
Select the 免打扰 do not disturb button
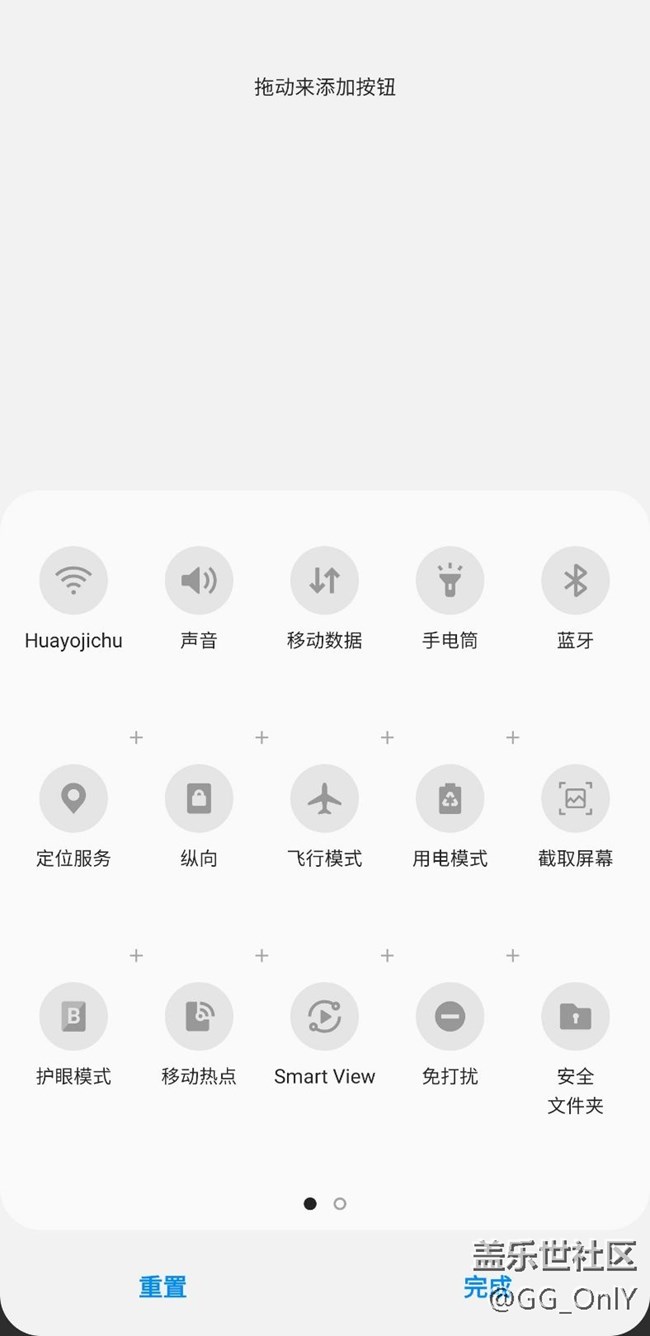[450, 1016]
